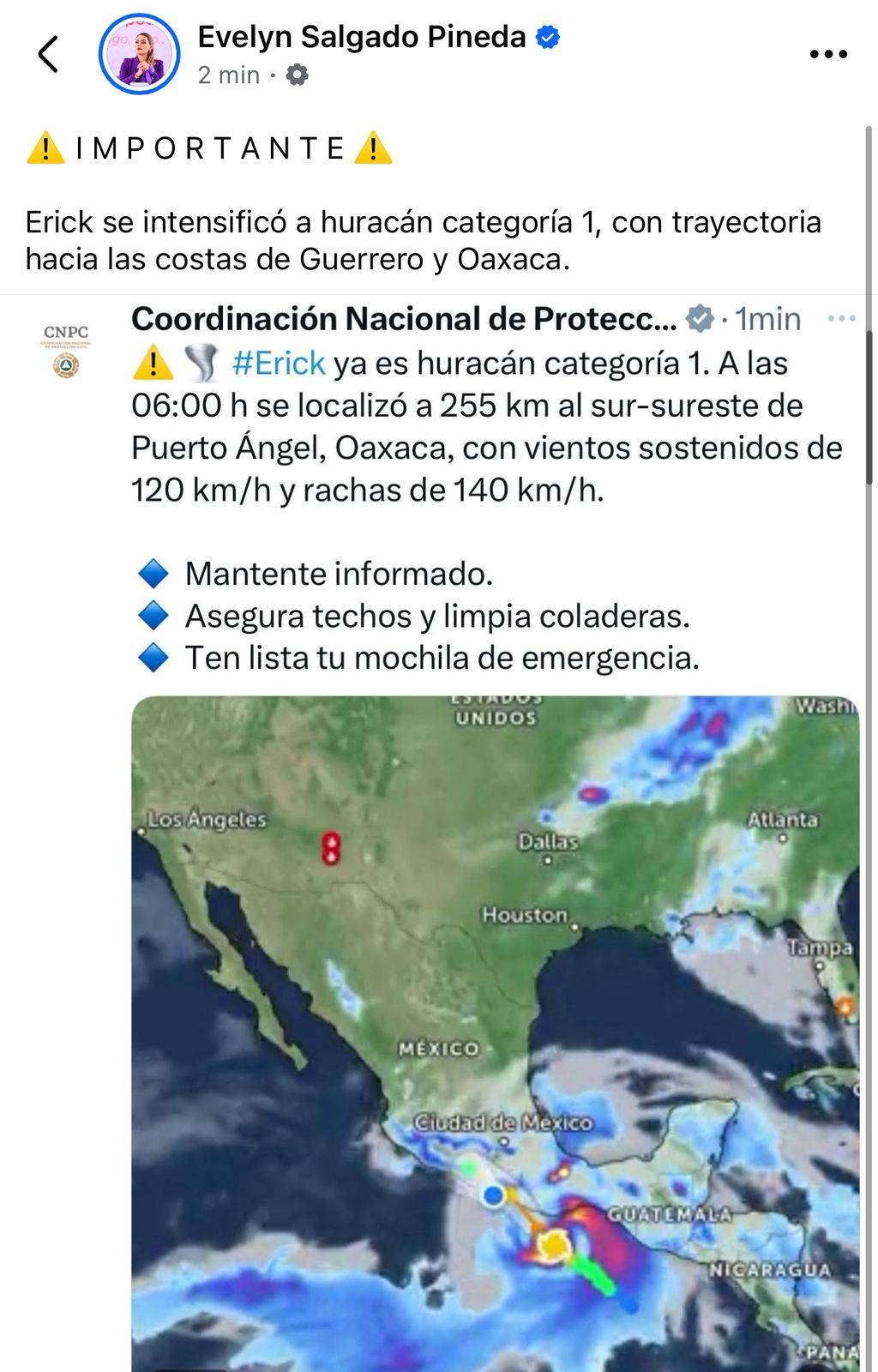The image size is (878, 1372).
Task: Open Evelyn Salgado Pineda's profile name
Action: coord(361,37)
